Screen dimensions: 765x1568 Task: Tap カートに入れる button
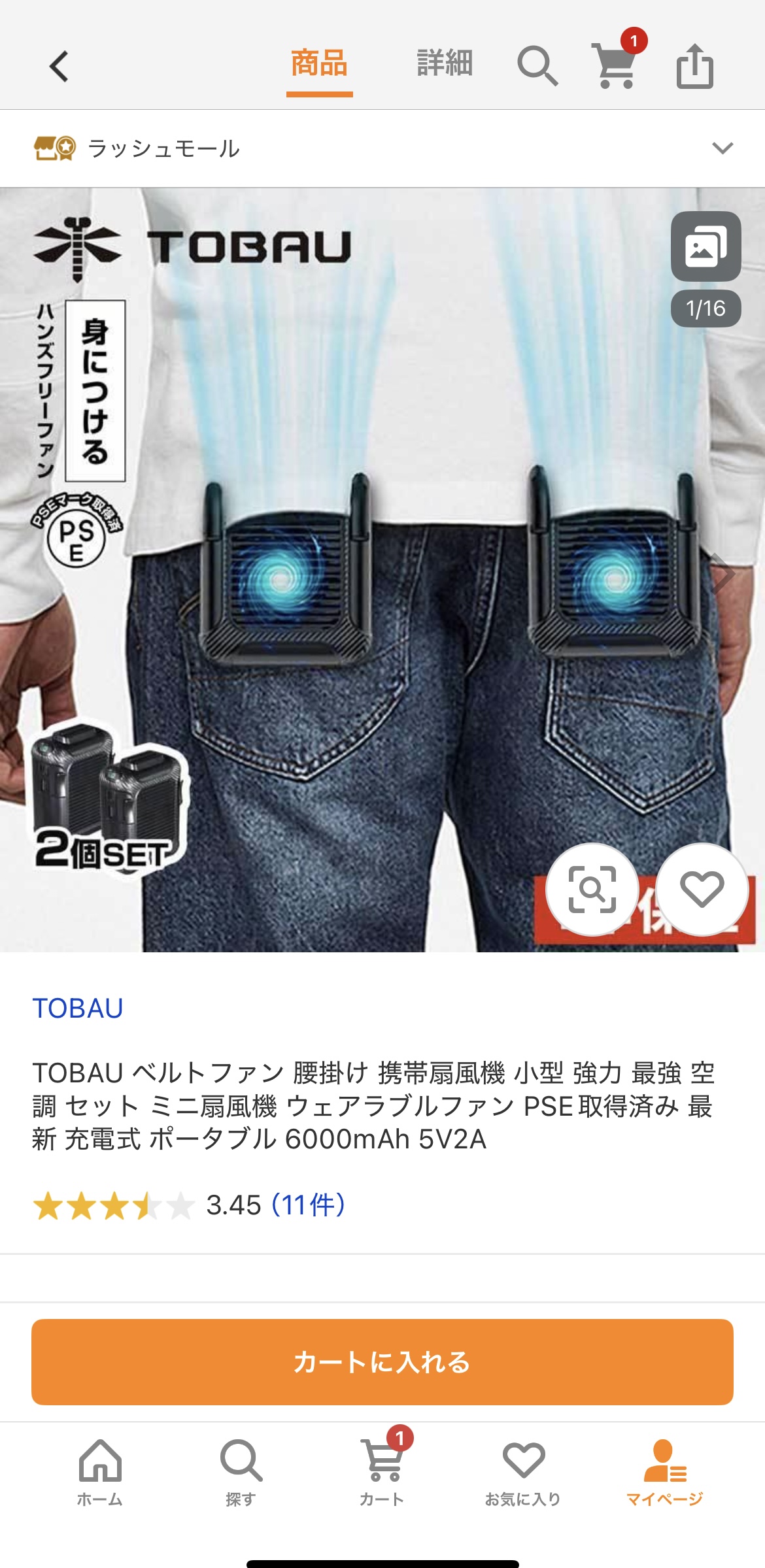coord(382,1362)
